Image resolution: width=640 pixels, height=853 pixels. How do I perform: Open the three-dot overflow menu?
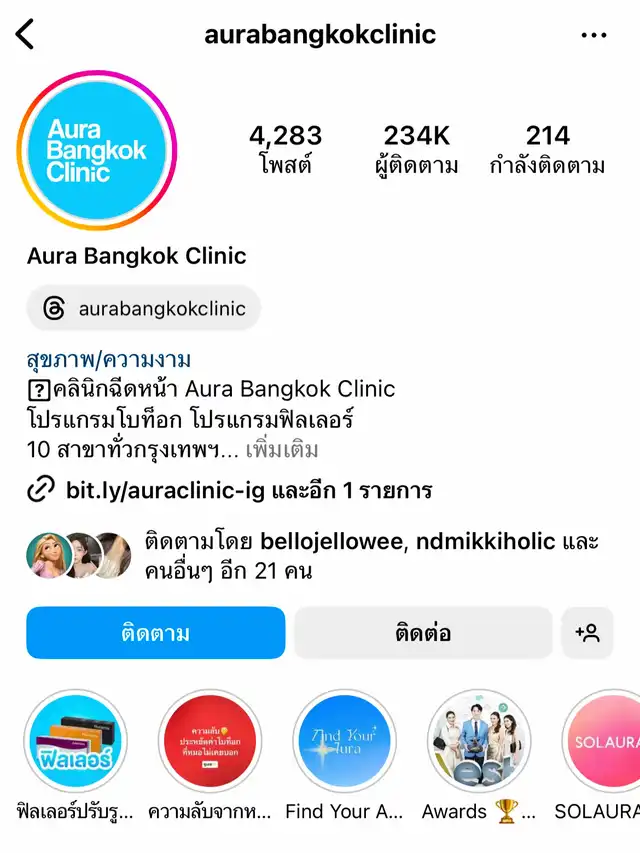(594, 35)
